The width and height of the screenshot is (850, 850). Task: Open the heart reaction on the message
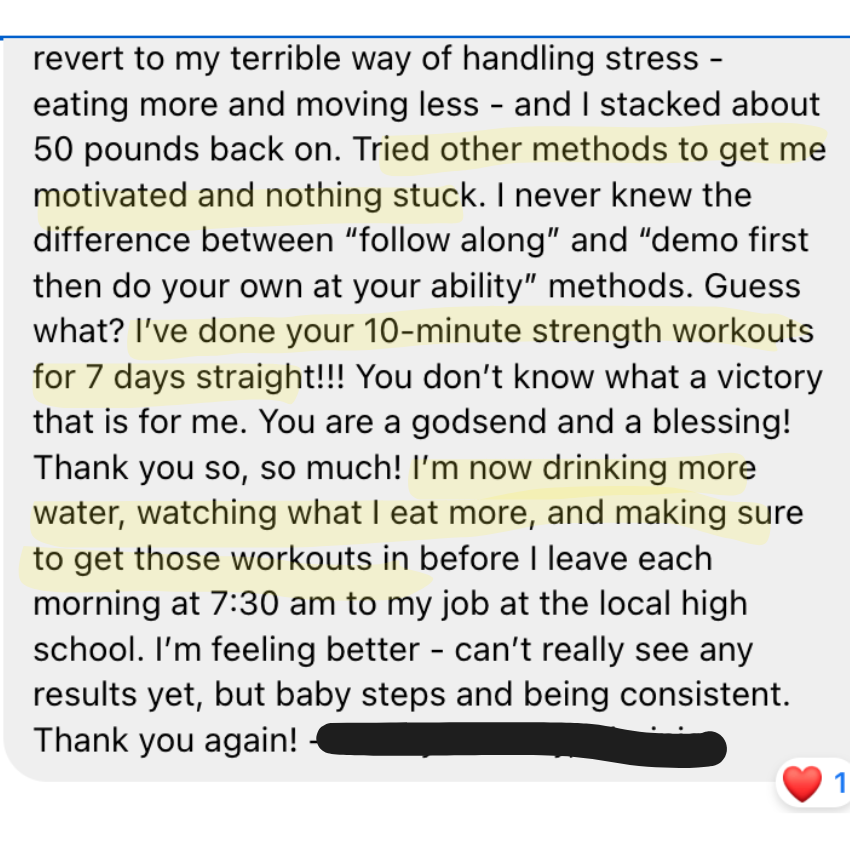coord(803,784)
